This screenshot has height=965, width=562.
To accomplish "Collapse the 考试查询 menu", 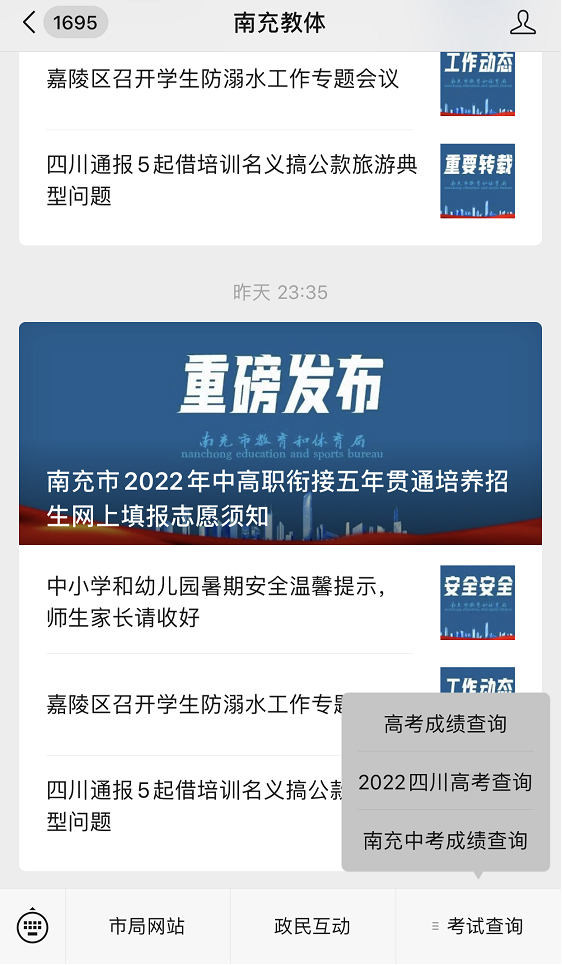I will click(478, 926).
